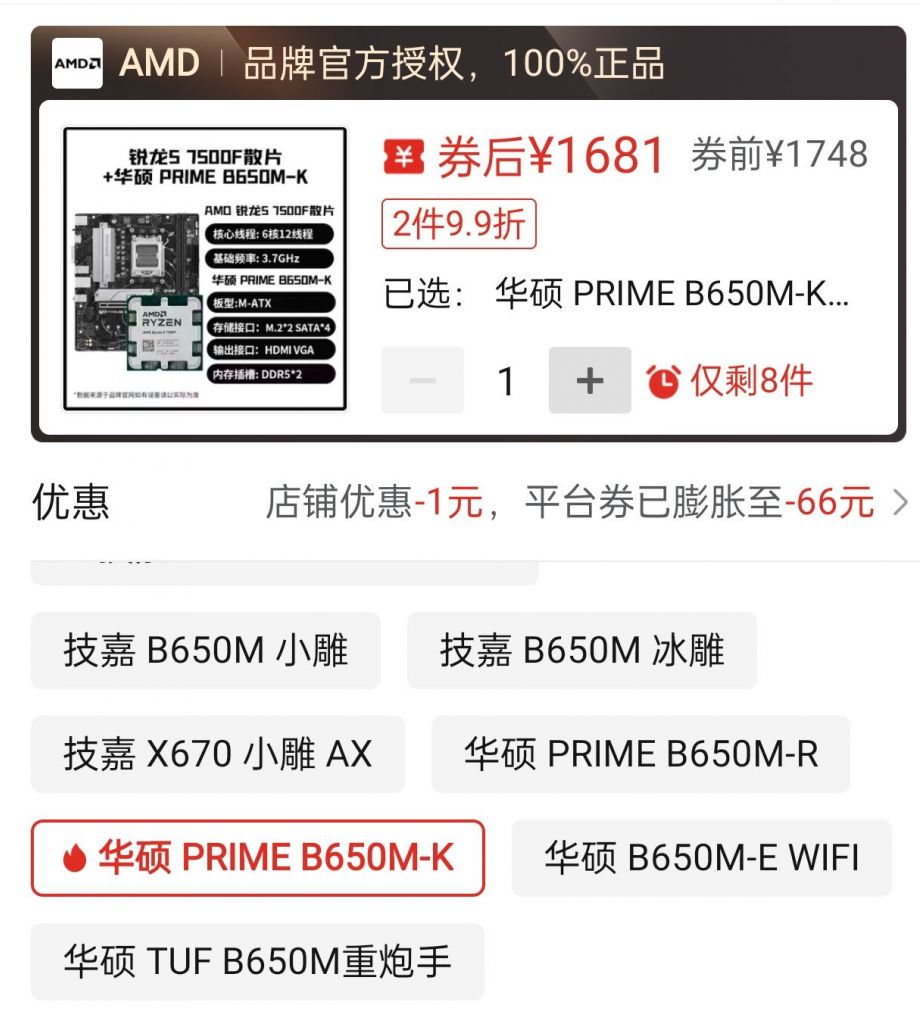
Task: Increase quantity with the plus button
Action: click(590, 380)
